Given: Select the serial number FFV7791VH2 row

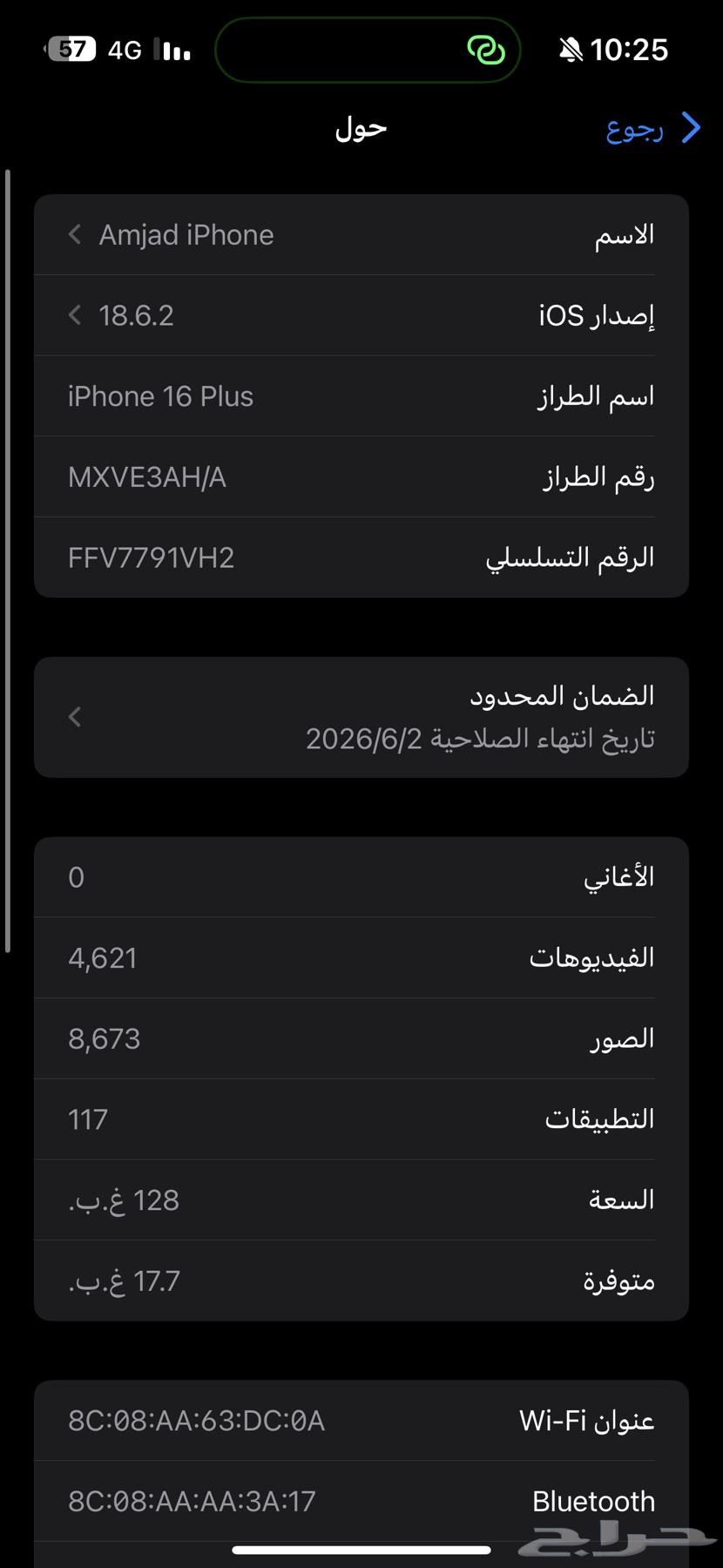Looking at the screenshot, I should (361, 558).
